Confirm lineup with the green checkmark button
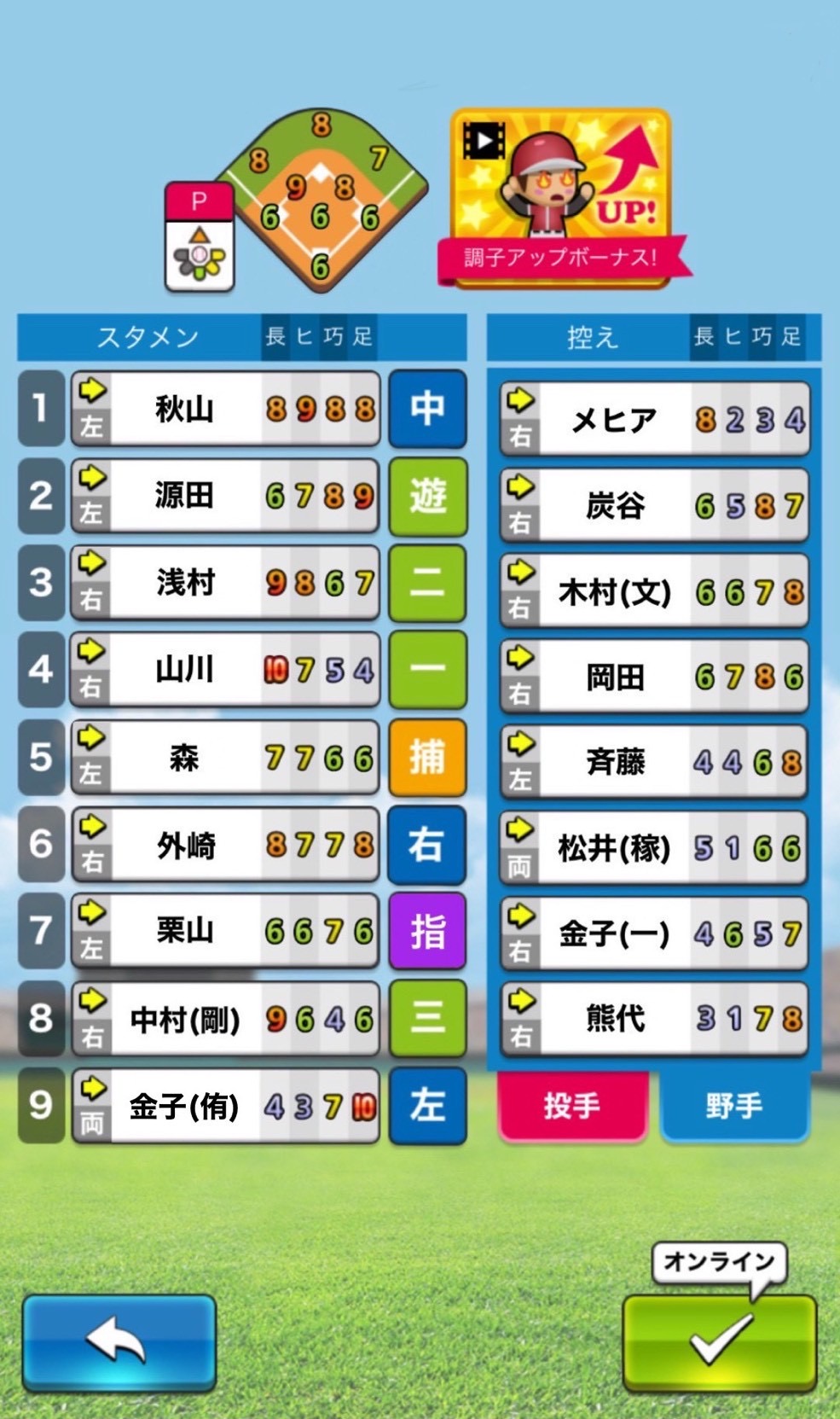 [719, 1340]
